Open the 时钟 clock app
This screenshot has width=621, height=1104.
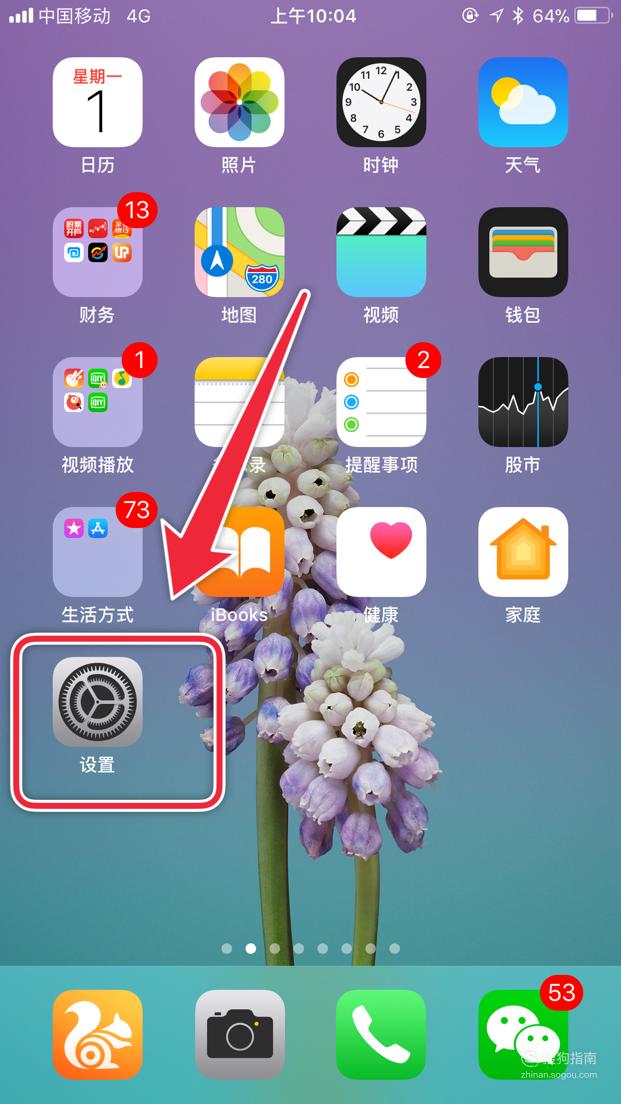coord(381,101)
